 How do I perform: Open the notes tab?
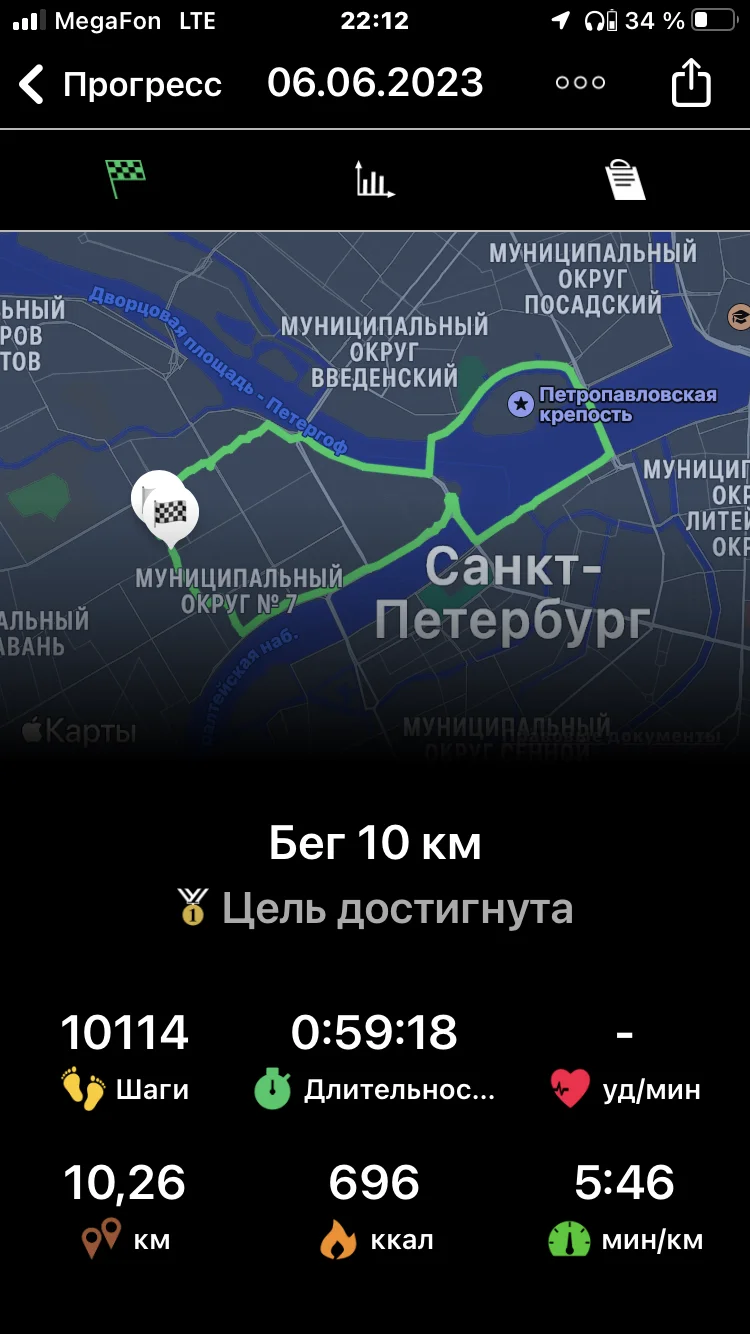[x=625, y=180]
